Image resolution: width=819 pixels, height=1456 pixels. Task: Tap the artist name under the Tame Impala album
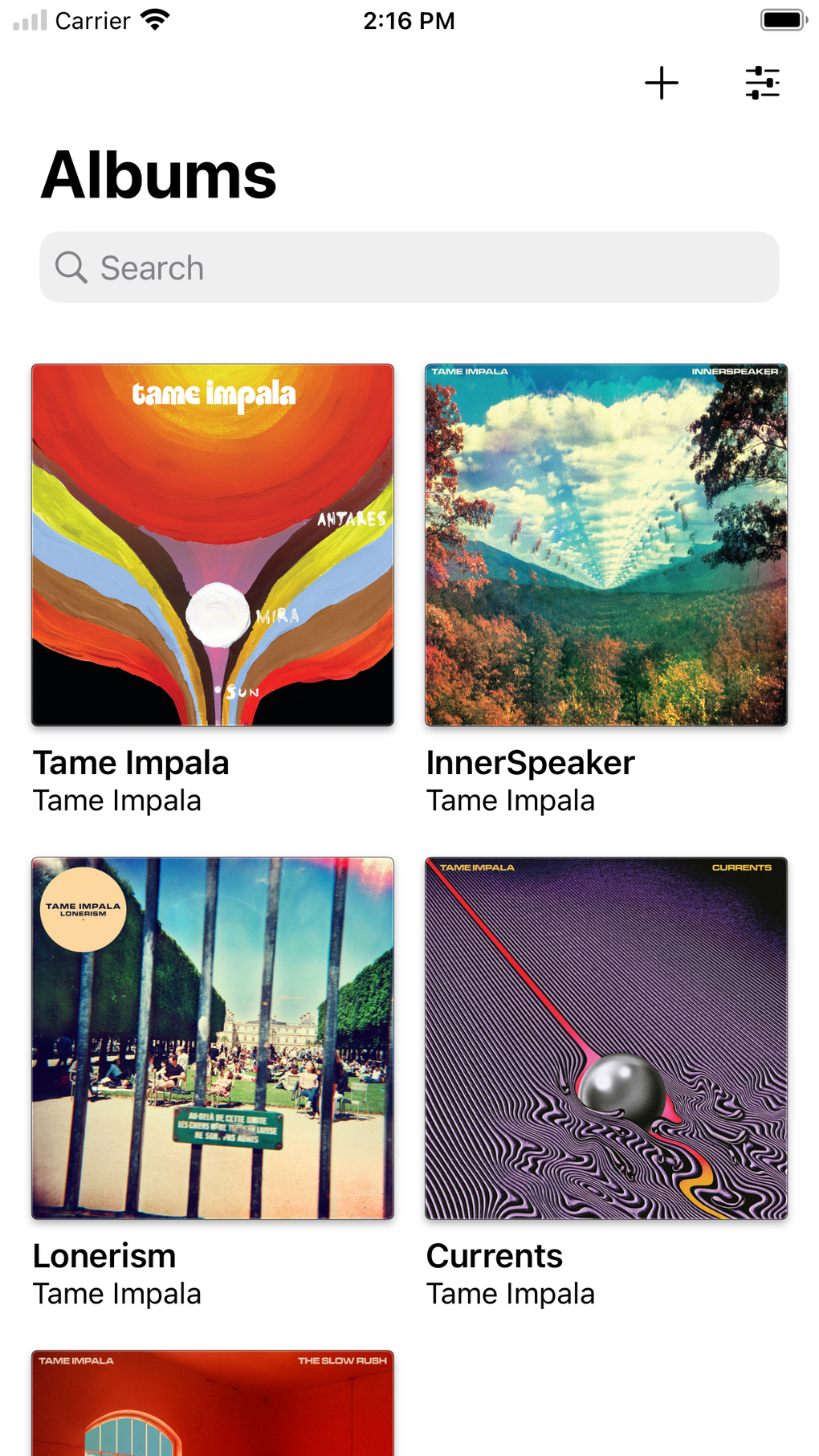[x=117, y=800]
